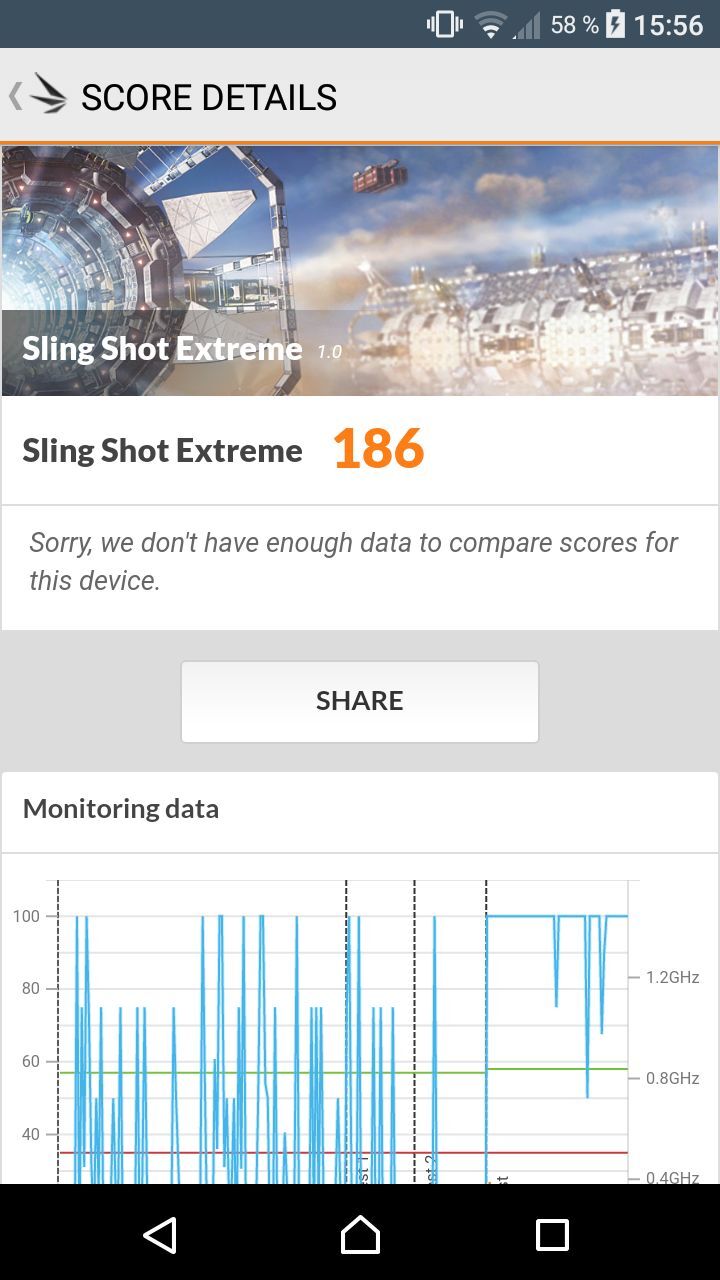Tap the SHARE button
This screenshot has width=720, height=1280.
pyautogui.click(x=360, y=701)
